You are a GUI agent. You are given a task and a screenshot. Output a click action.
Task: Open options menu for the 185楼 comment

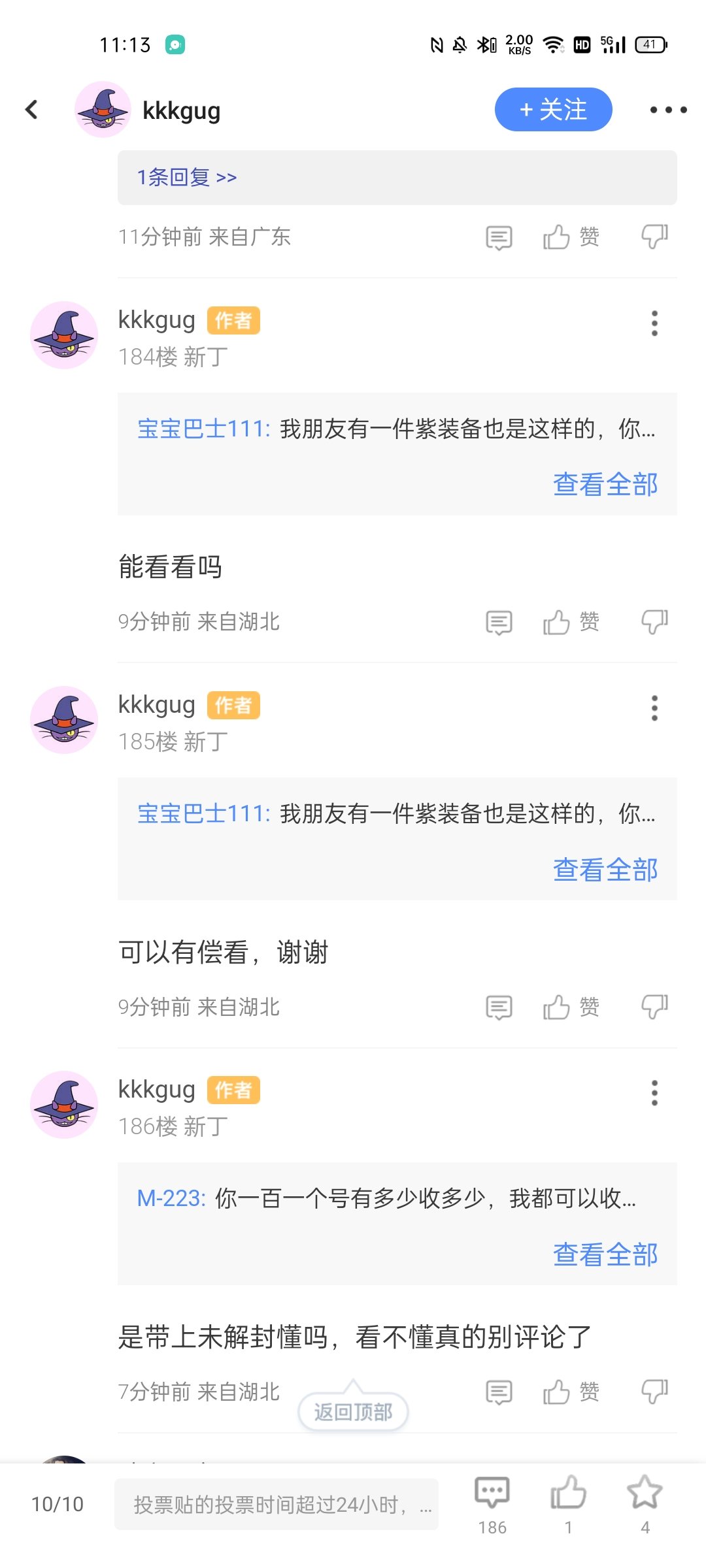coord(654,708)
